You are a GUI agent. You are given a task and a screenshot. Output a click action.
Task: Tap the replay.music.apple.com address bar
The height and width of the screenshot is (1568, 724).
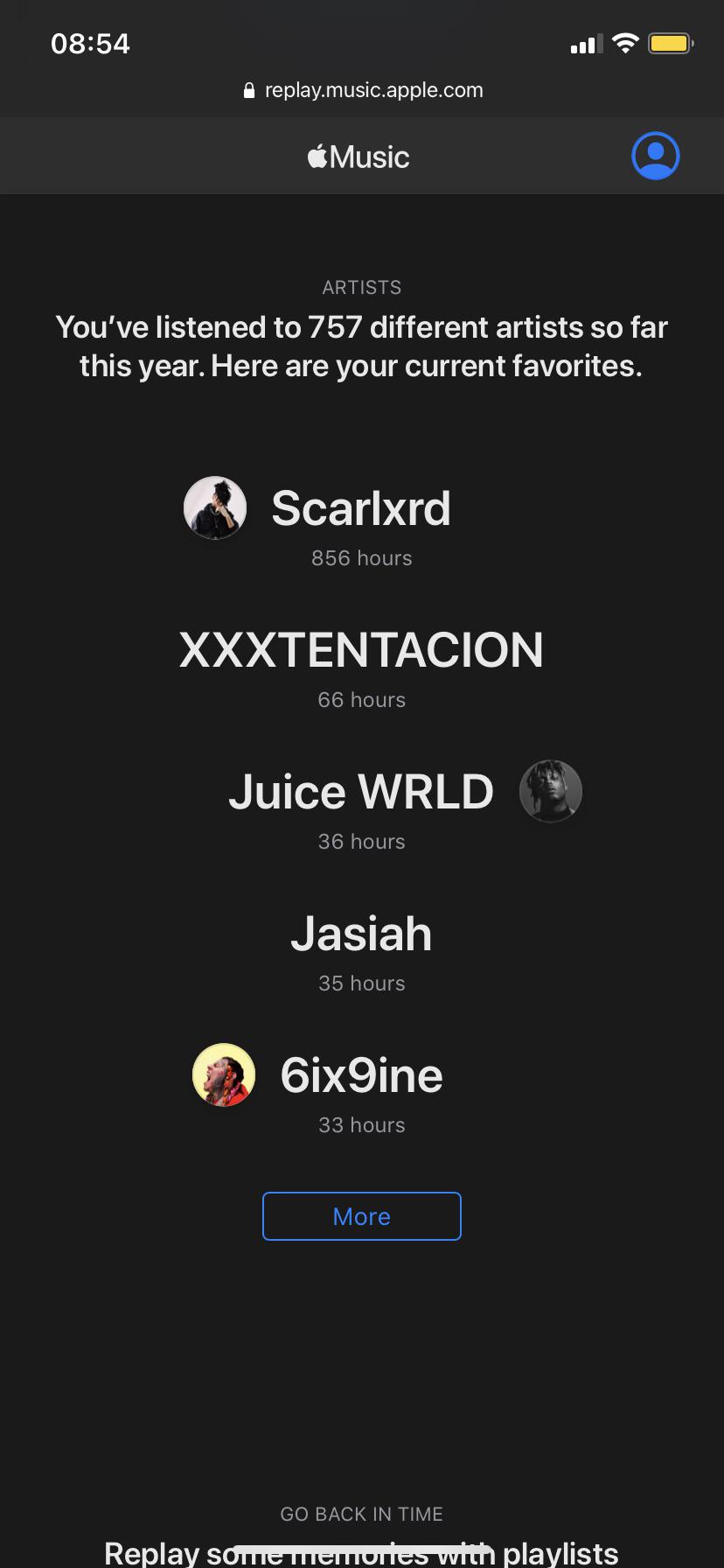pyautogui.click(x=362, y=90)
